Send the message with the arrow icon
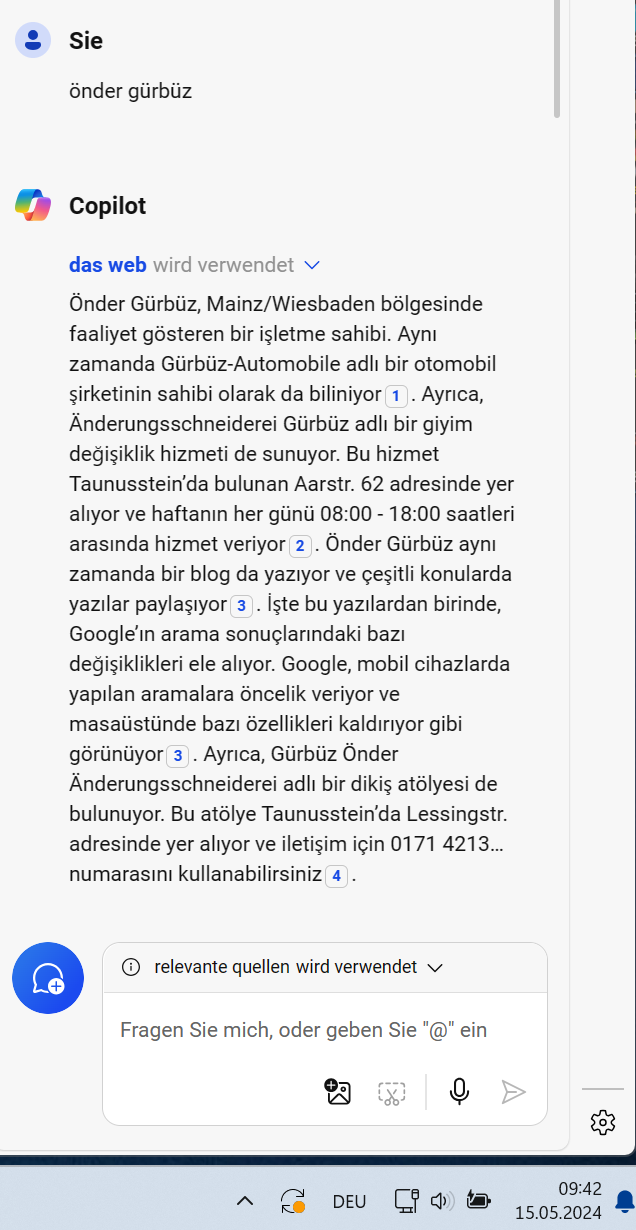 click(x=513, y=1092)
